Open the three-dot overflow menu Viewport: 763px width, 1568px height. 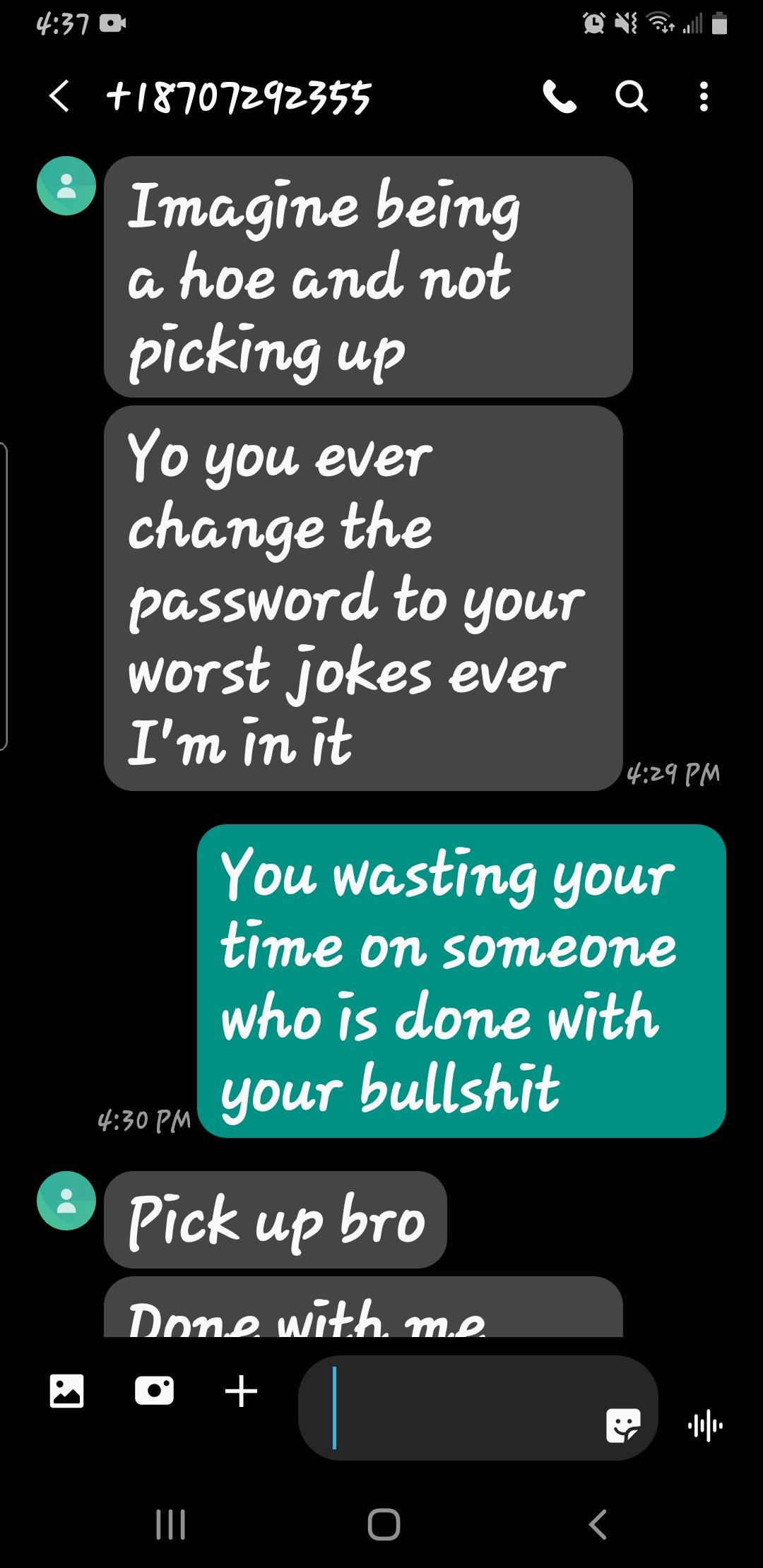[703, 96]
